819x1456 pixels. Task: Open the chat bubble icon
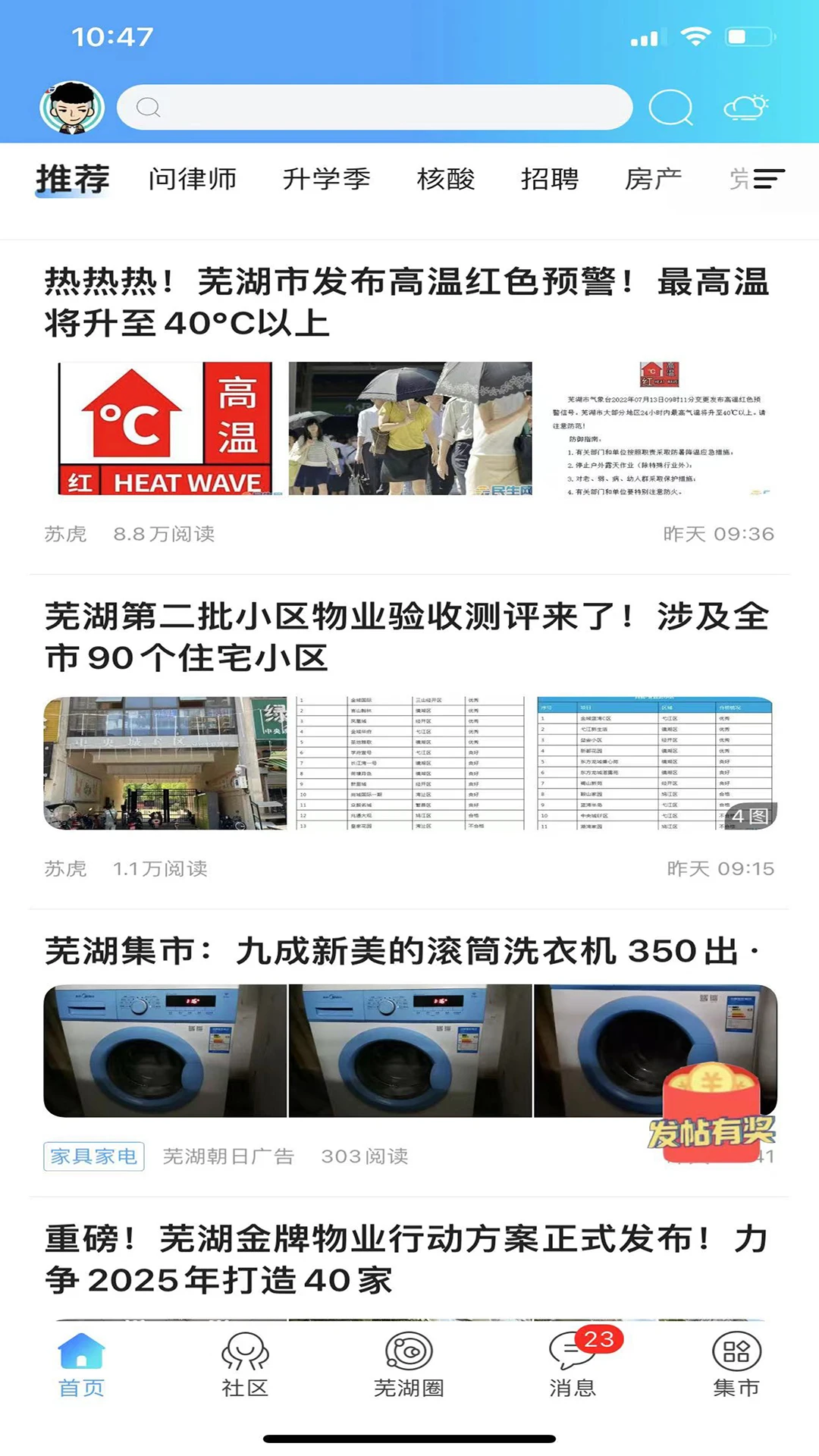tap(670, 107)
